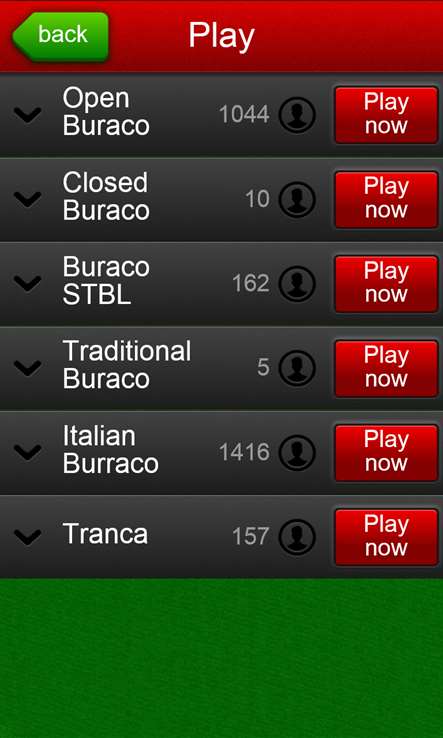
Task: Play now in Closed Buraco
Action: click(x=386, y=200)
